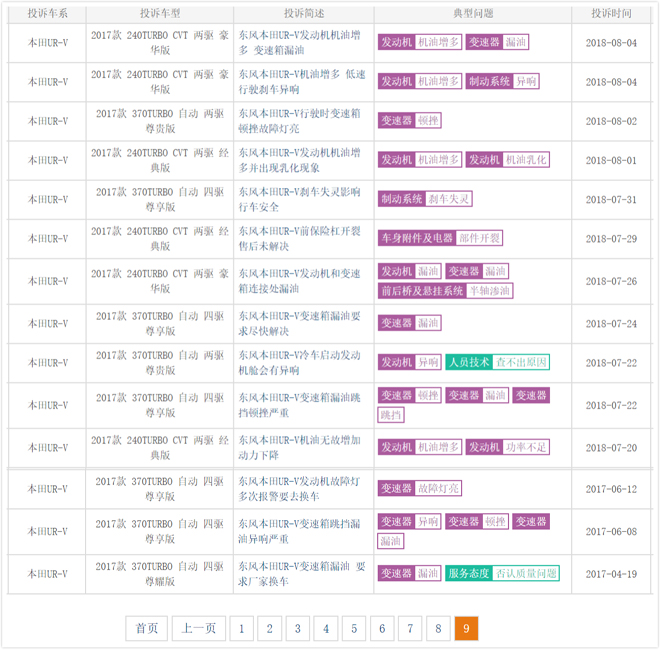Switch to page 5
The width and height of the screenshot is (660, 650).
coord(353,628)
